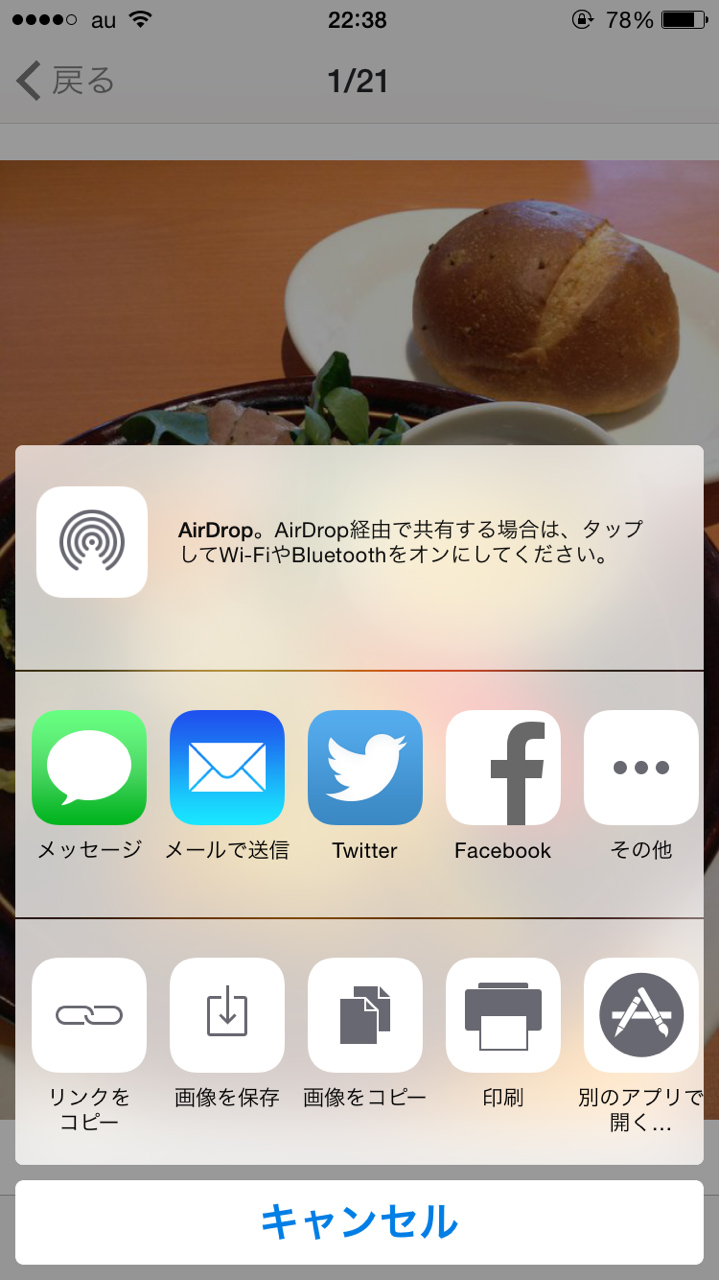Open その他 for more share options
This screenshot has width=719, height=1280.
pos(641,768)
